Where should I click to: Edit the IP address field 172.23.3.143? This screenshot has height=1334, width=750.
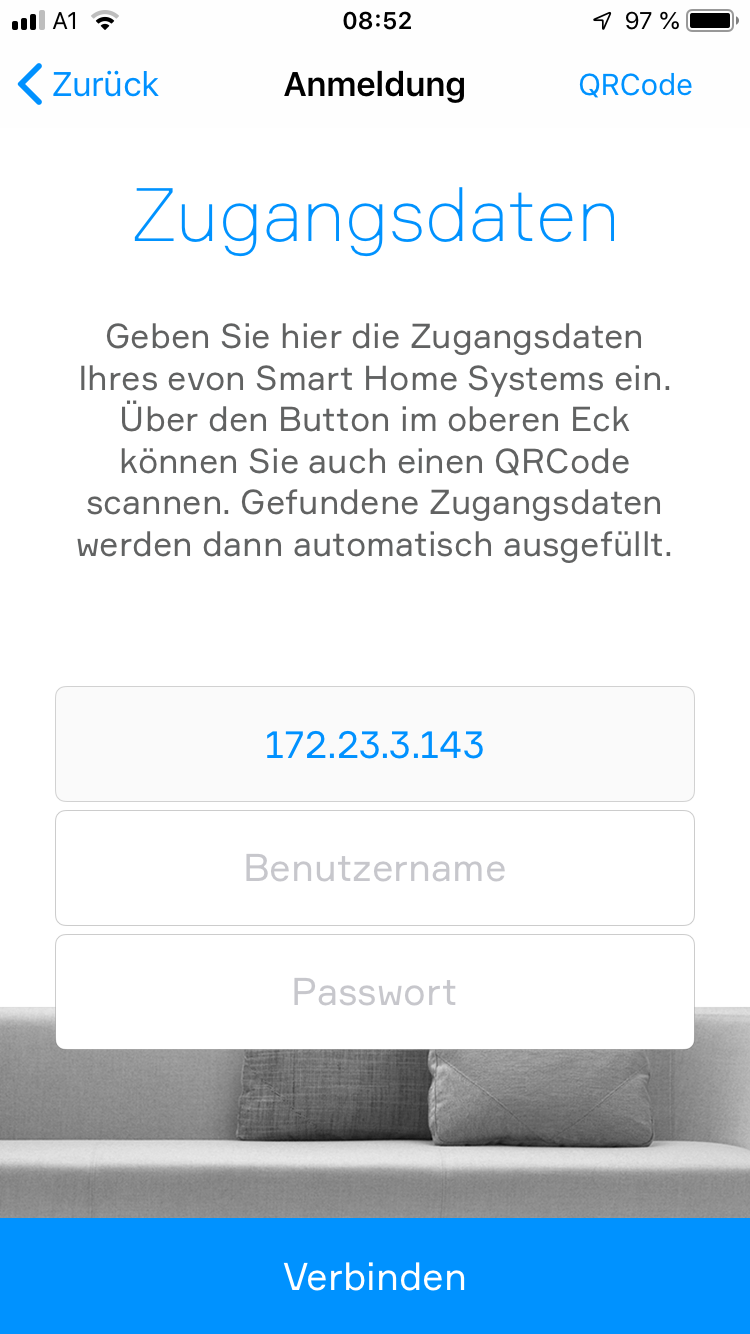pos(375,745)
